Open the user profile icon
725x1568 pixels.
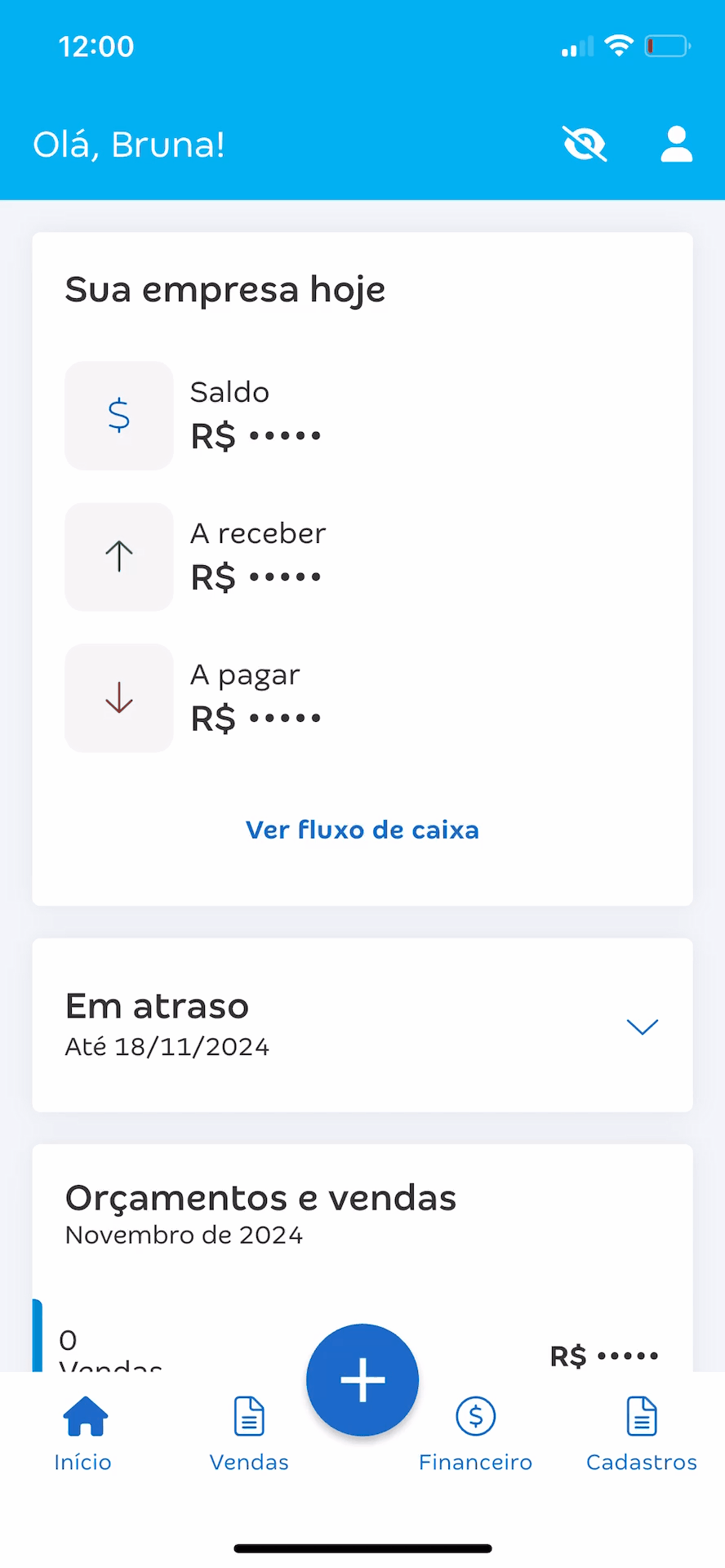point(676,144)
